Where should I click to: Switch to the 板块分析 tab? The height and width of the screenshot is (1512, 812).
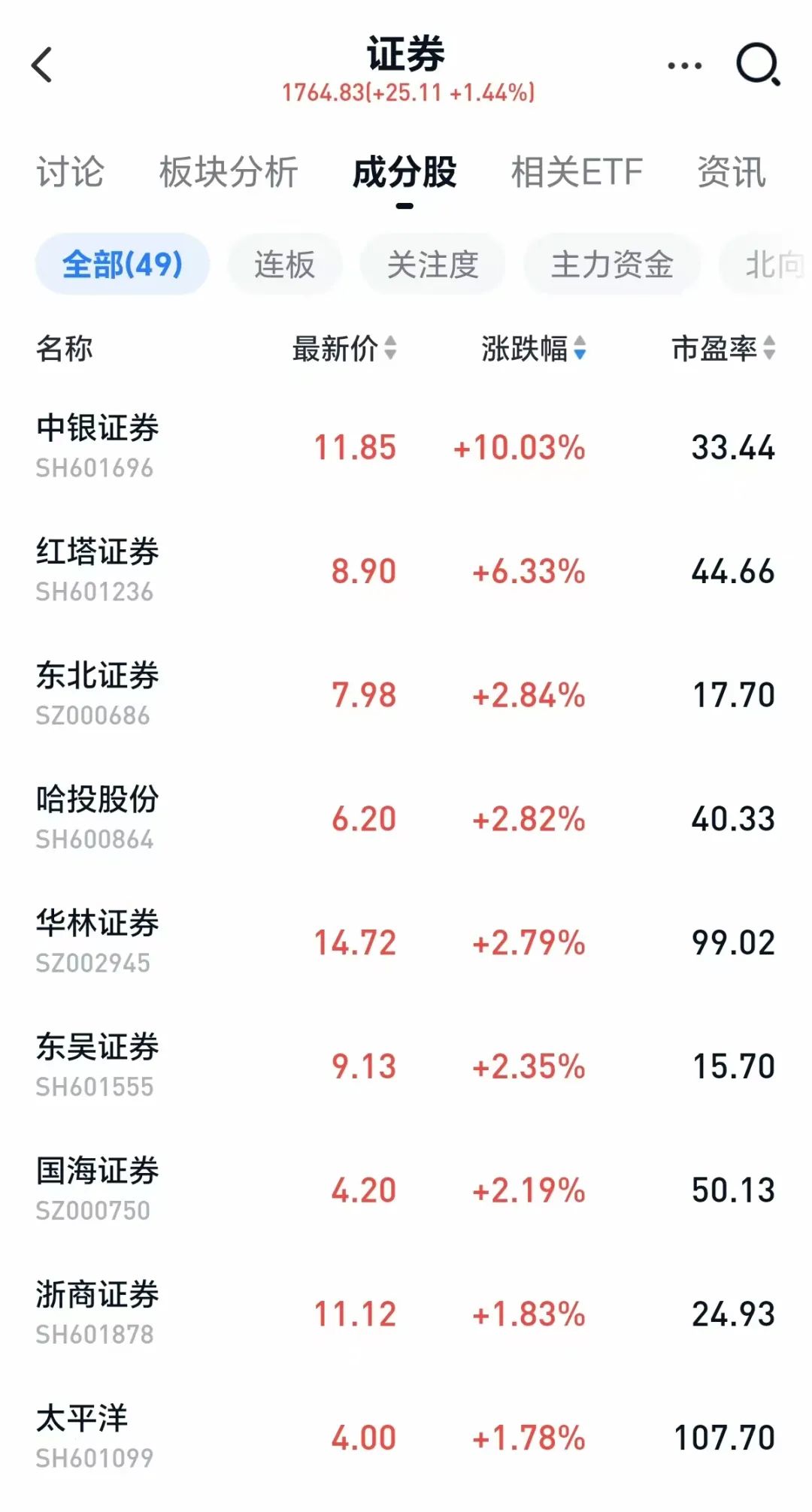click(x=229, y=172)
